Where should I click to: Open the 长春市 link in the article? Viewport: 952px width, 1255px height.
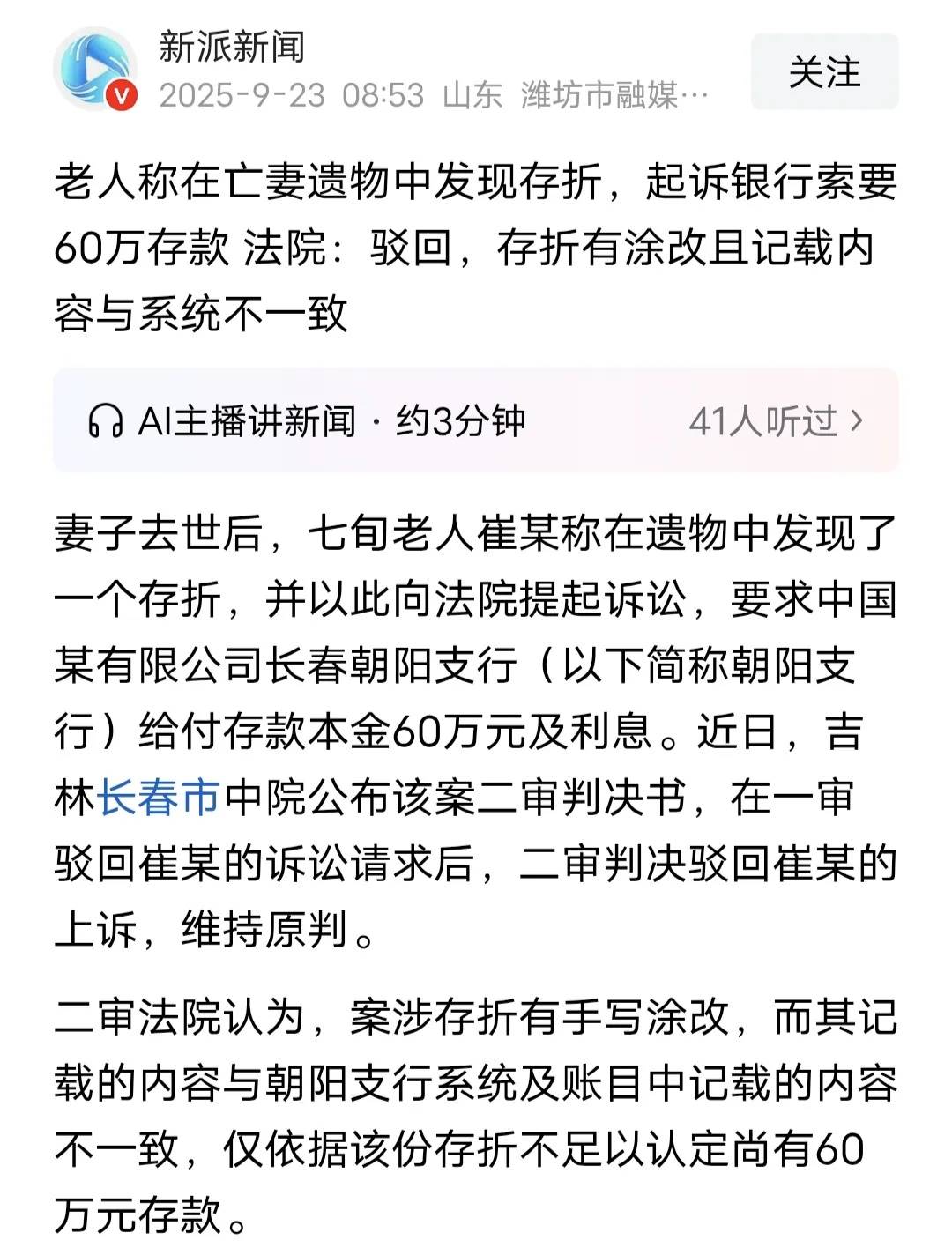point(159,798)
